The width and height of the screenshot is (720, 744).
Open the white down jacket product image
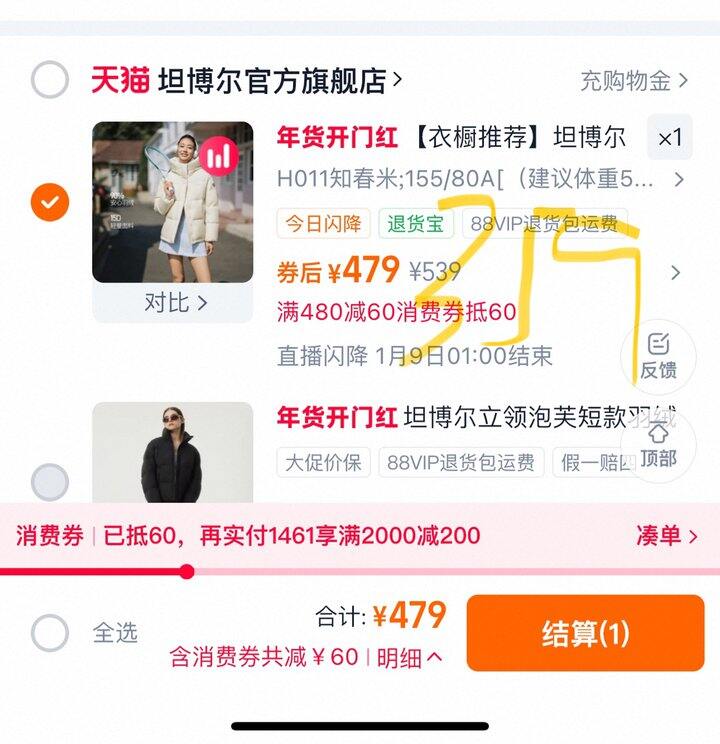point(172,203)
